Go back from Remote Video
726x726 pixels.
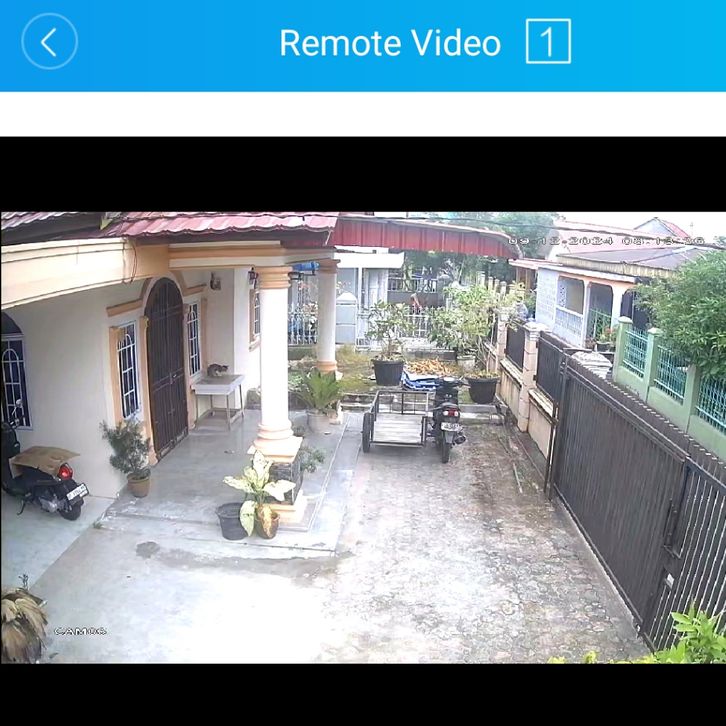[49, 42]
